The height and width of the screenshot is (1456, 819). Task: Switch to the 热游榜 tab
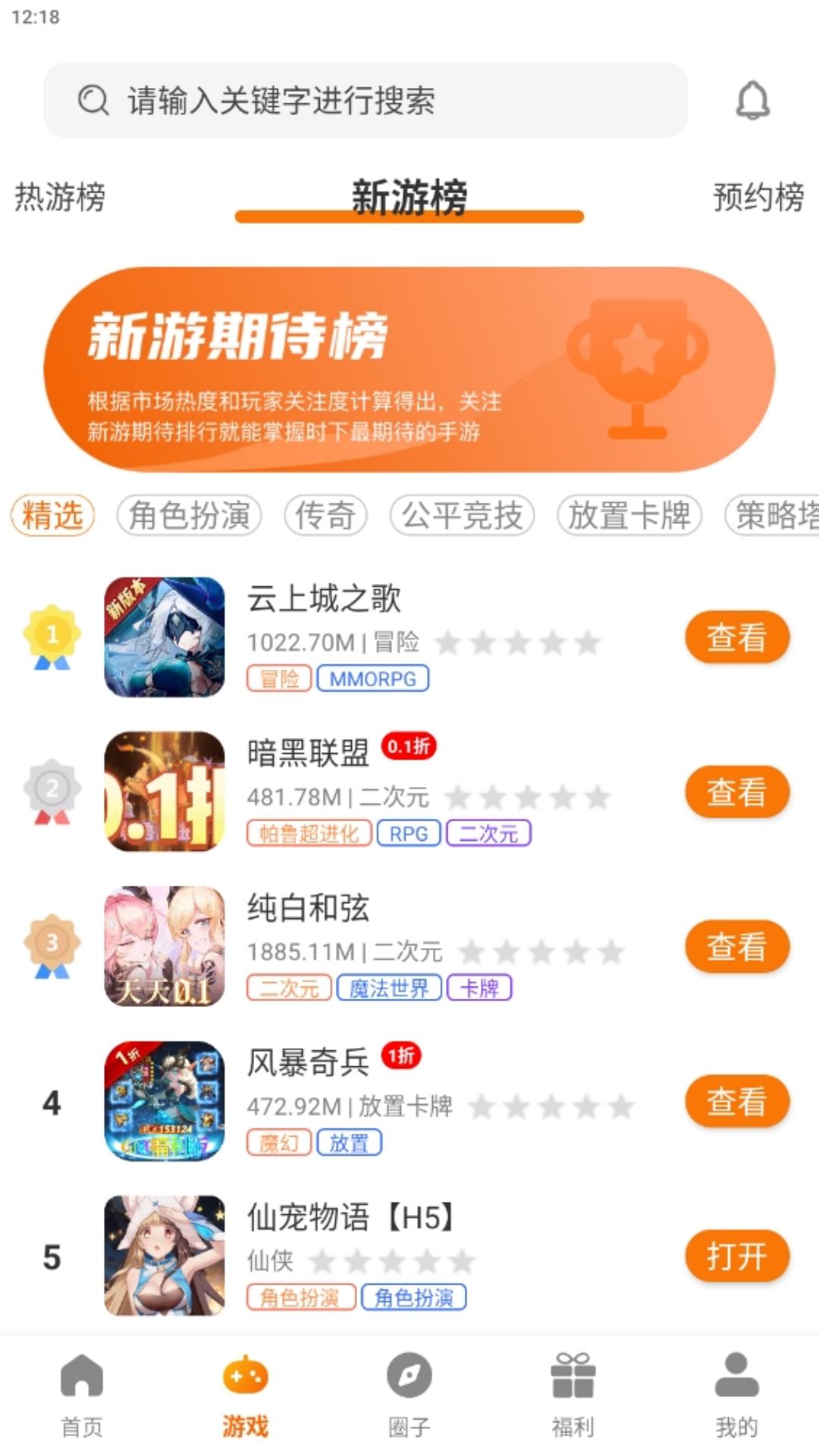pos(60,197)
